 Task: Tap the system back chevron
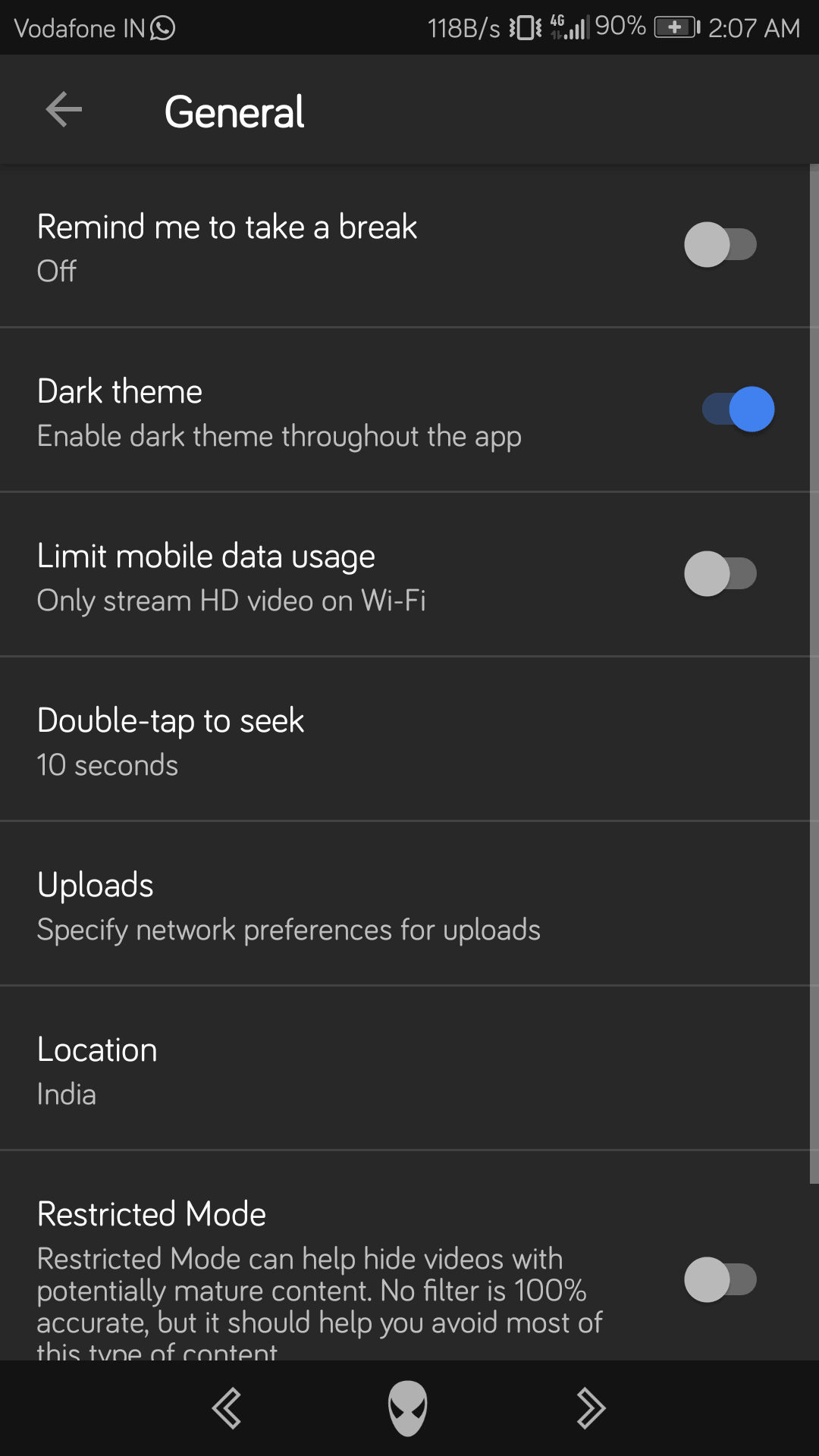(x=227, y=1408)
